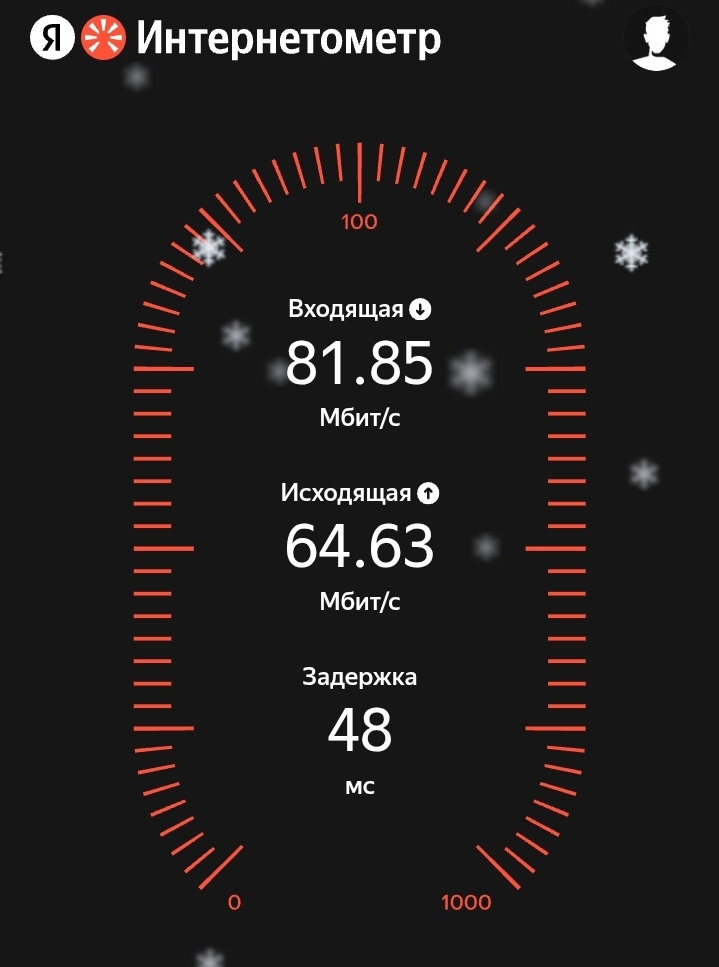Open the user profile avatar

coord(656,40)
